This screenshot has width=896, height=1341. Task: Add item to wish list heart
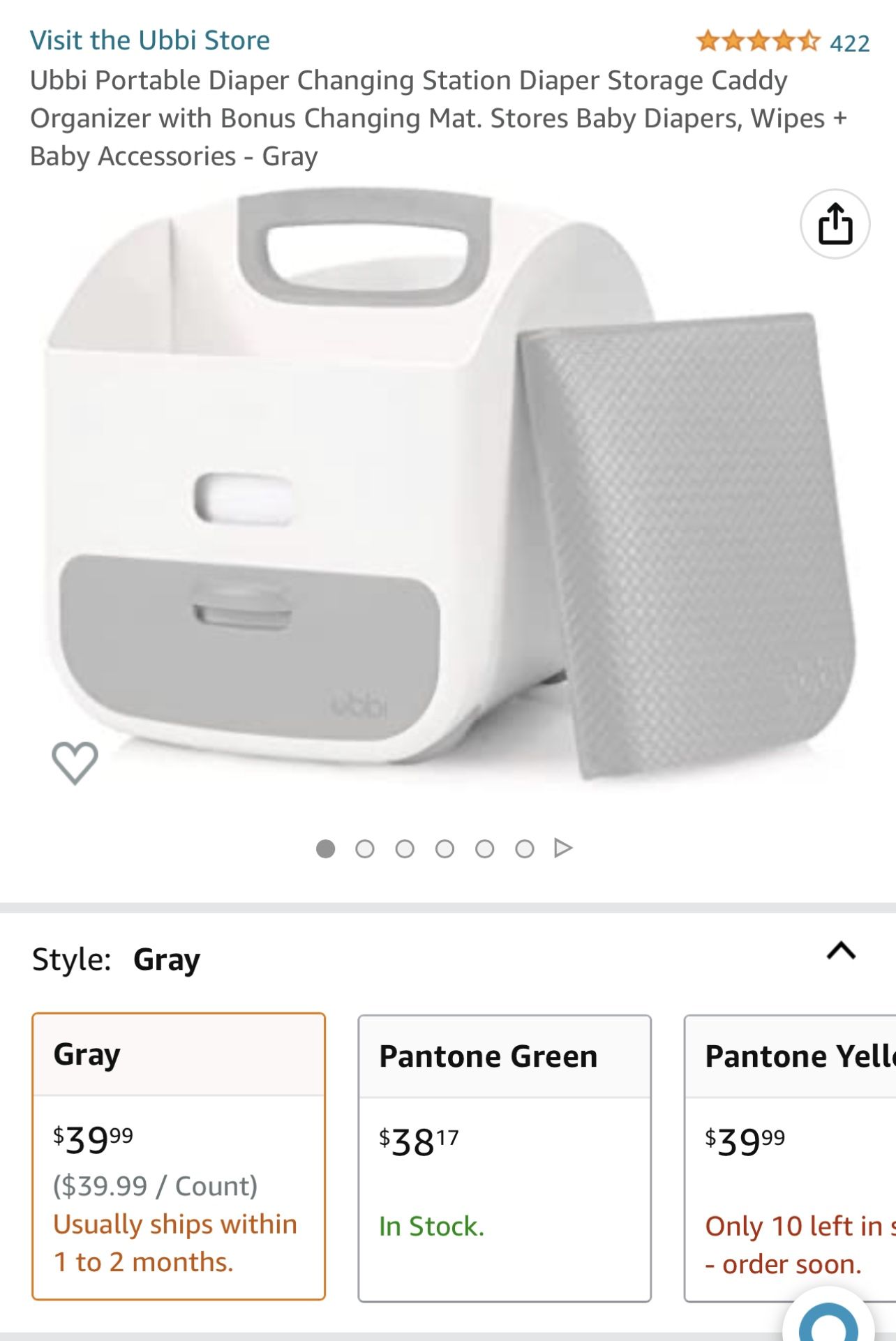(75, 763)
